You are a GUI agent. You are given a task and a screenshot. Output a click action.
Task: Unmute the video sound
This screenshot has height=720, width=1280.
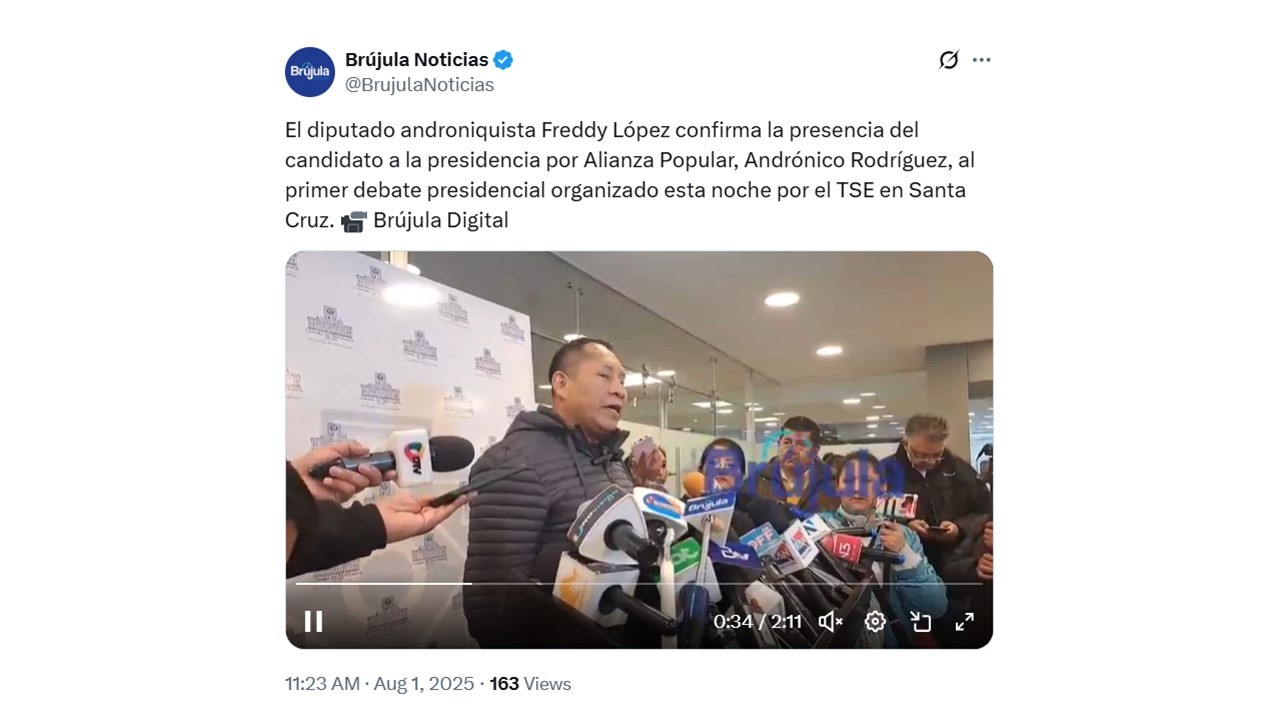click(830, 622)
